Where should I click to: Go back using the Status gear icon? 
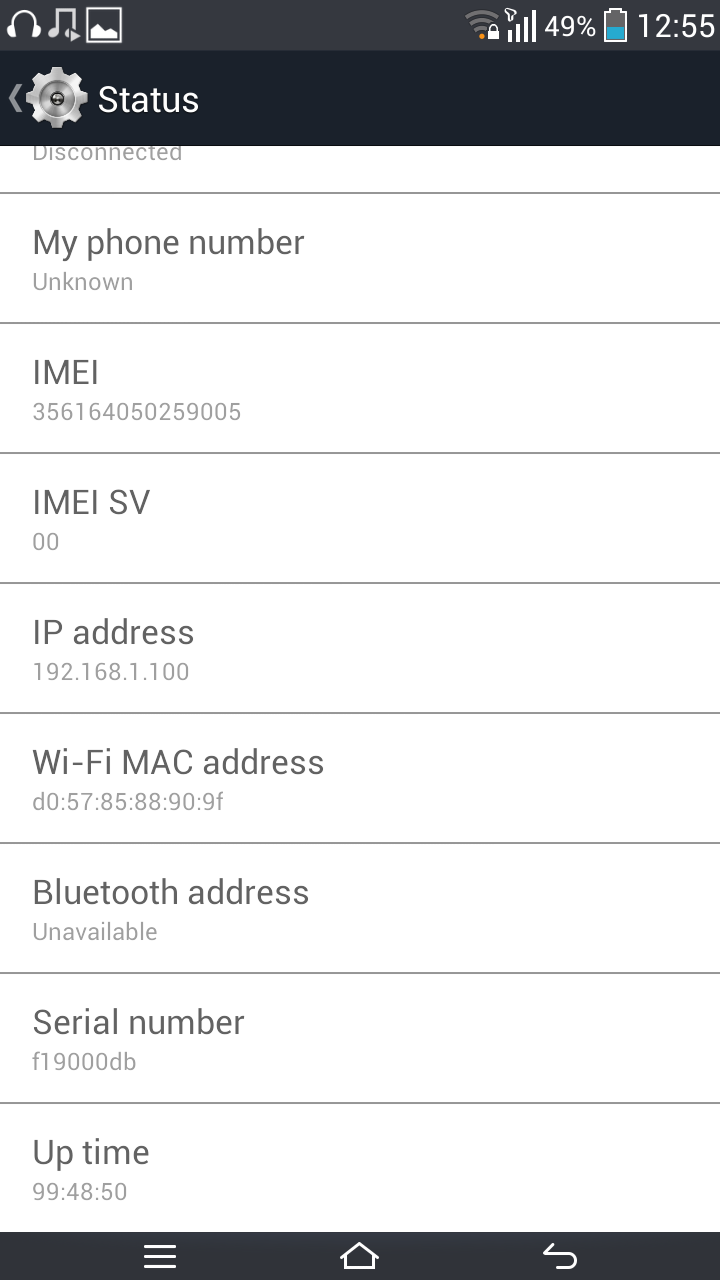tap(55, 98)
